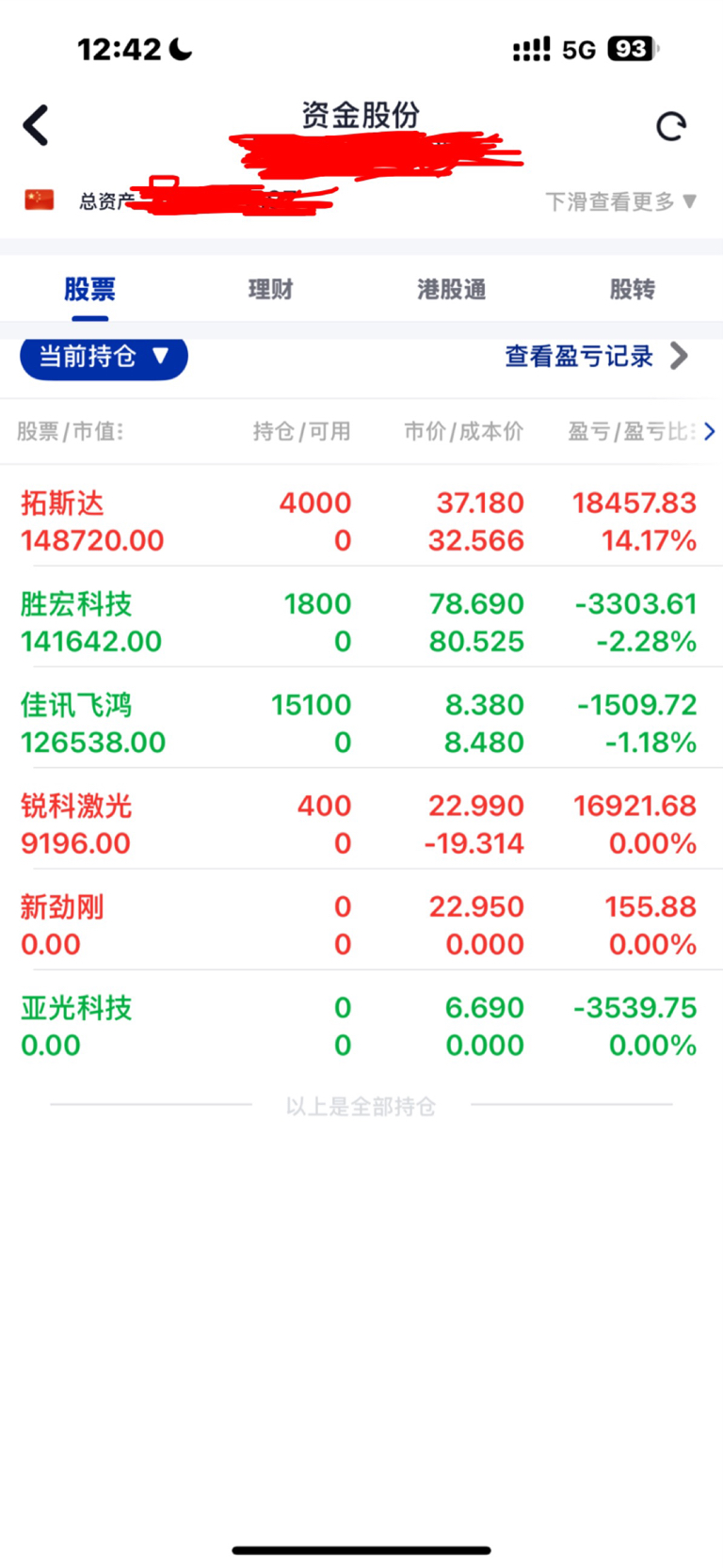723x1568 pixels.
Task: Open the 股转 tab
Action: [x=633, y=289]
